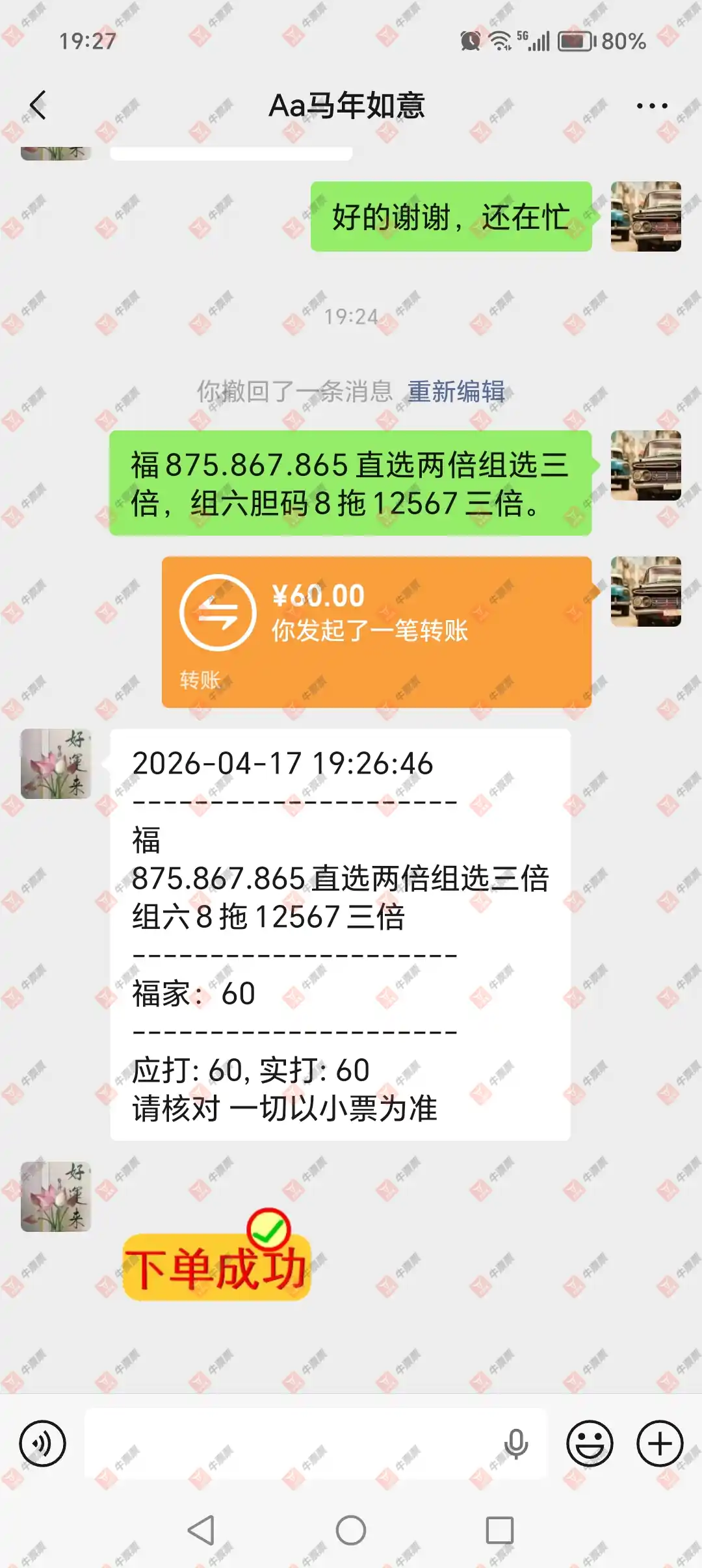
Task: Tap system home button
Action: tap(351, 1530)
